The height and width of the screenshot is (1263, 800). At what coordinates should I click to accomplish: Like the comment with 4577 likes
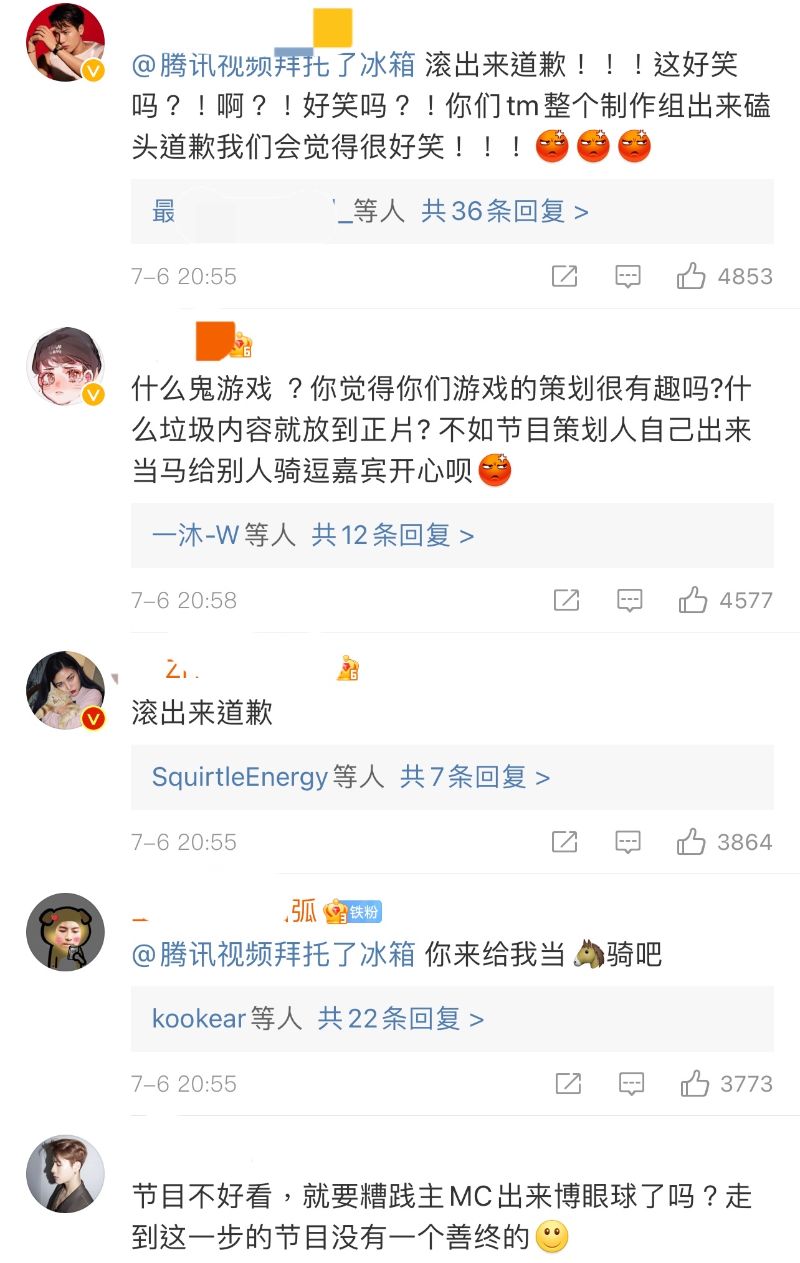692,600
